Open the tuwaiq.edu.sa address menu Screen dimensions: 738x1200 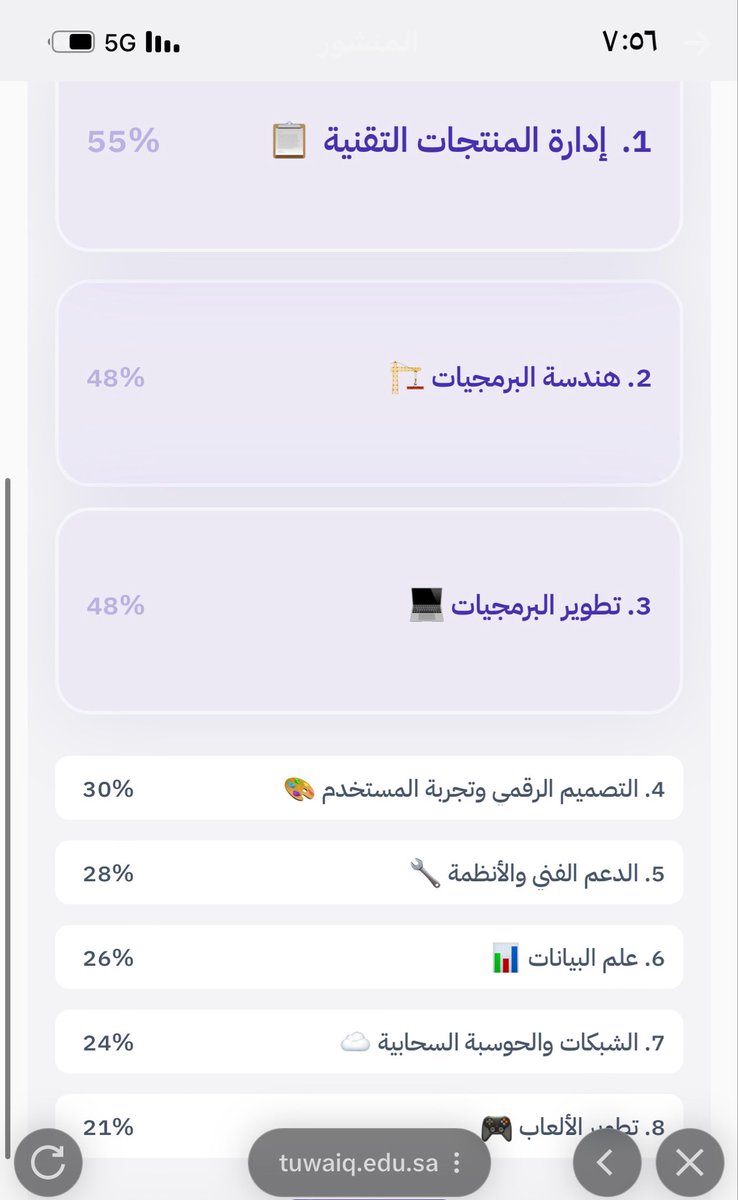(x=456, y=1163)
